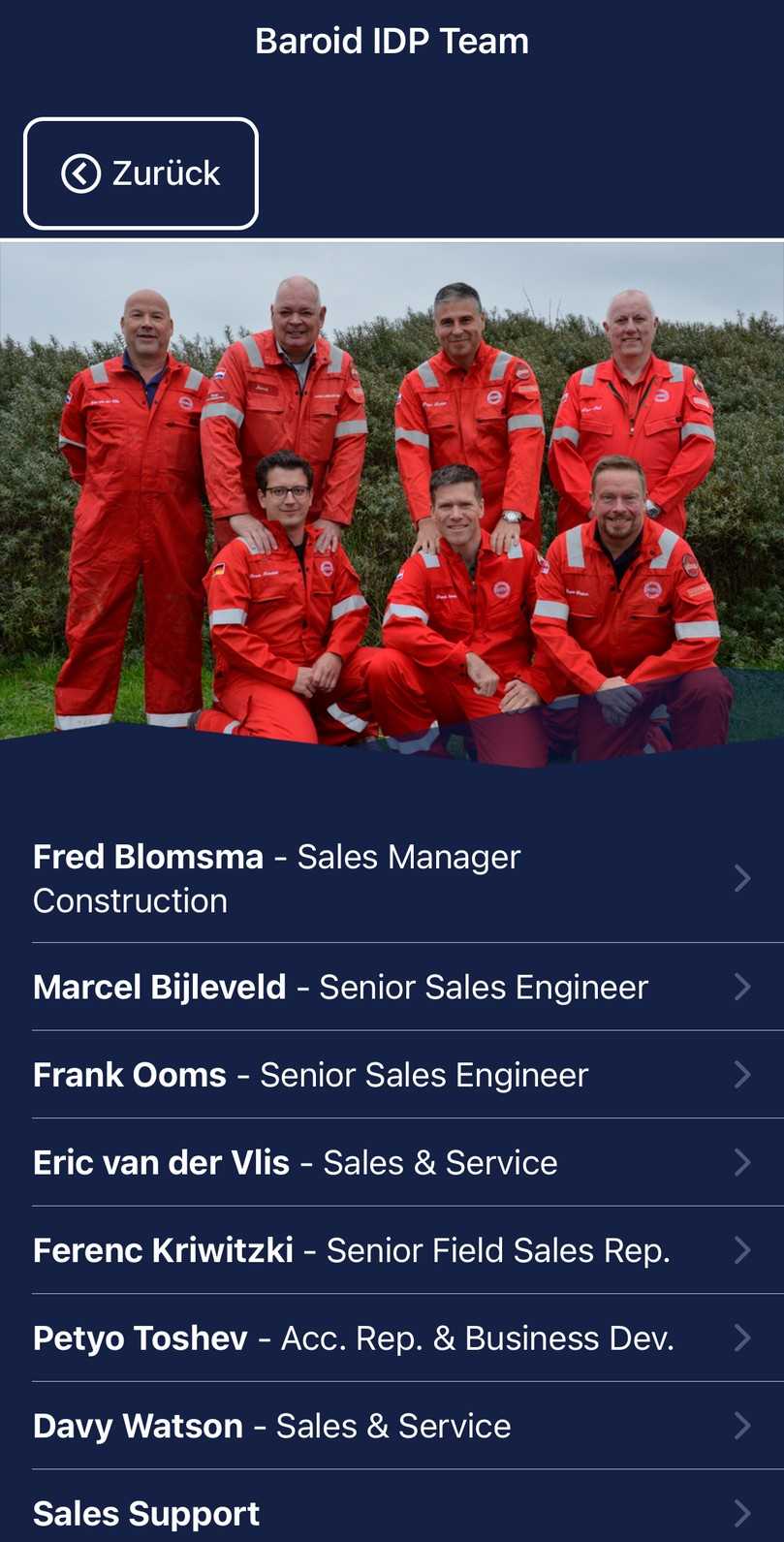The height and width of the screenshot is (1542, 784).
Task: Show Ferenc Kriwitzki's contact page
Action: point(392,1250)
